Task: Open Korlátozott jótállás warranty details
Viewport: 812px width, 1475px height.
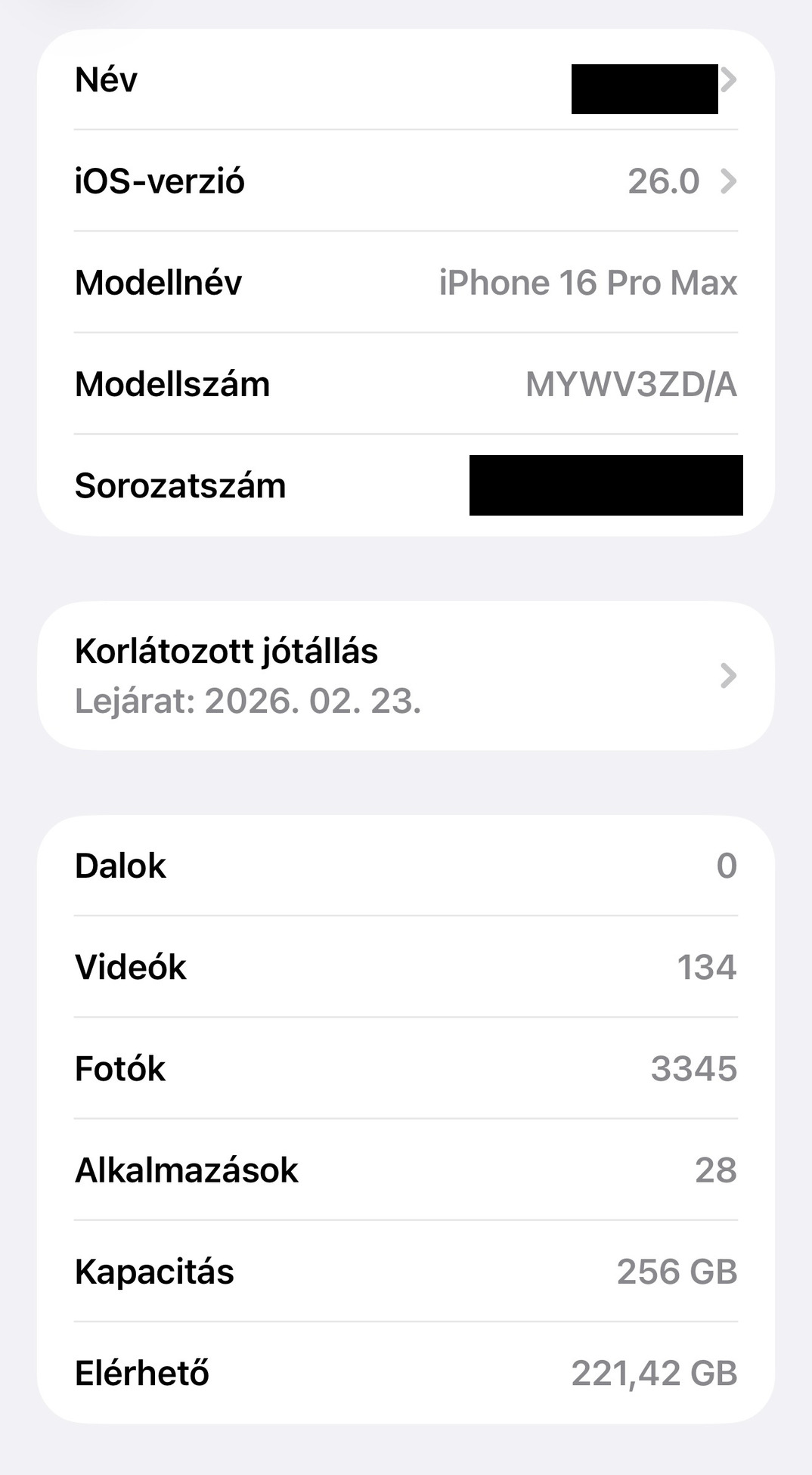Action: pyautogui.click(x=405, y=675)
